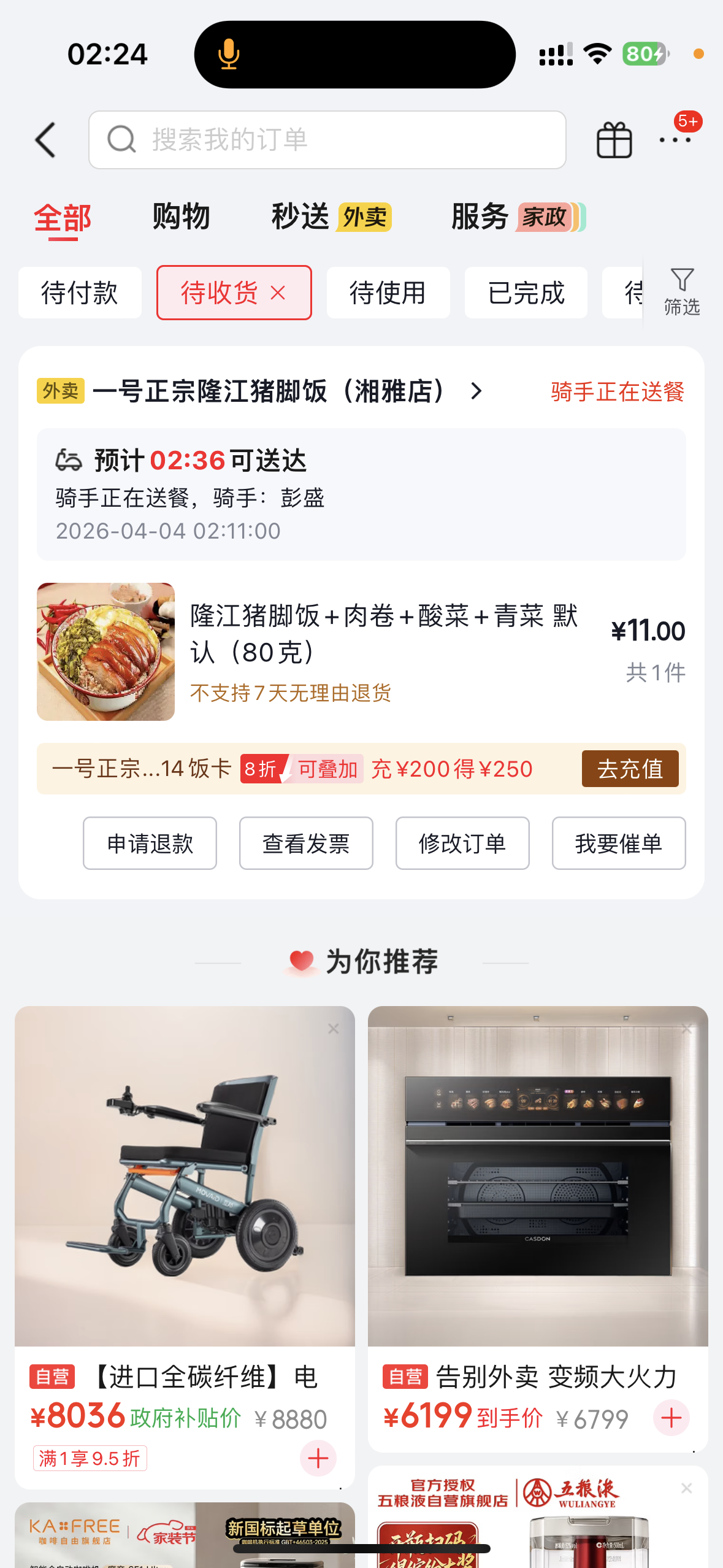
Task: Select the 待使用 filter chip
Action: click(x=388, y=293)
